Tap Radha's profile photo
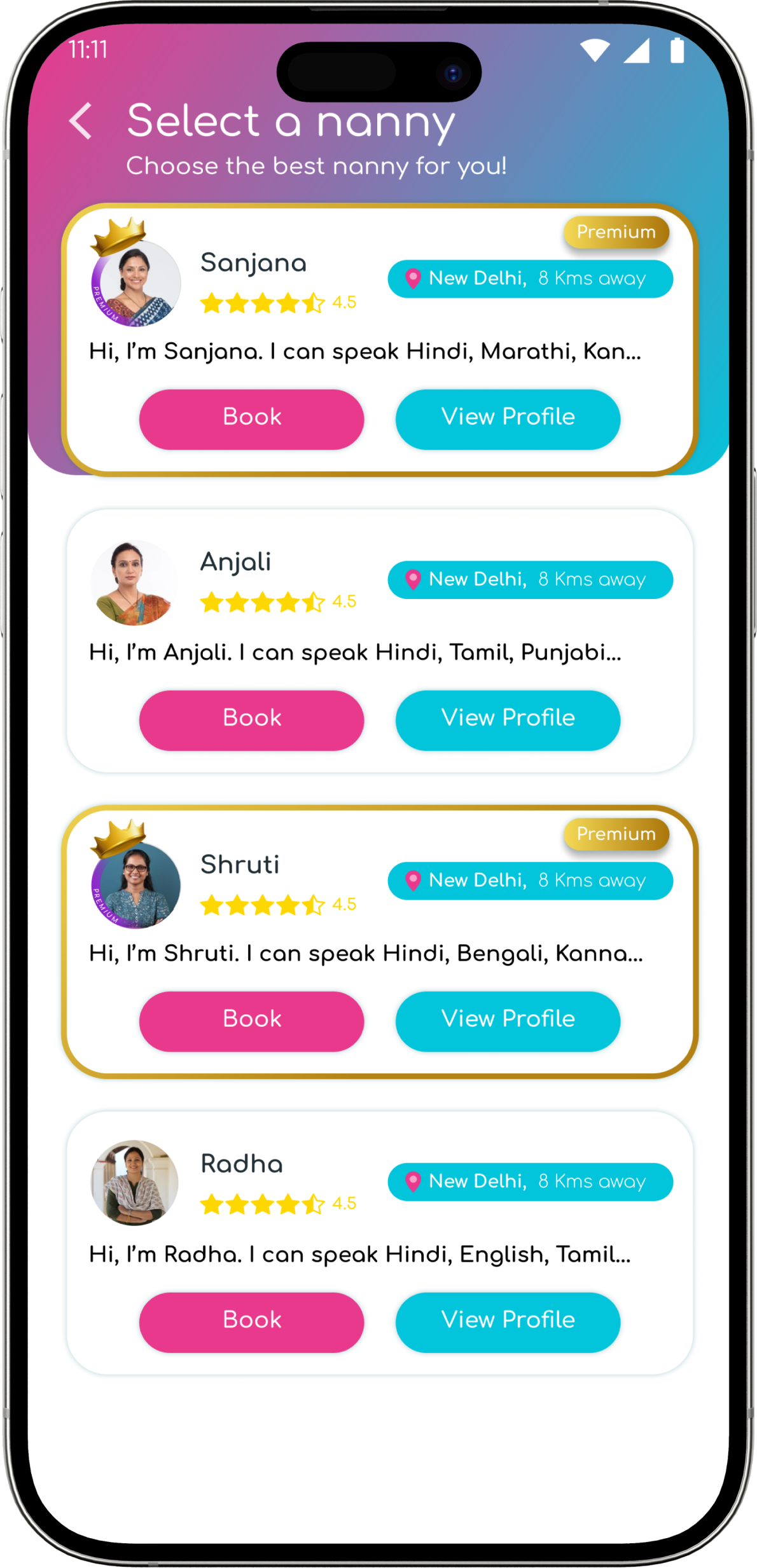The width and height of the screenshot is (757, 1568). [x=134, y=1183]
